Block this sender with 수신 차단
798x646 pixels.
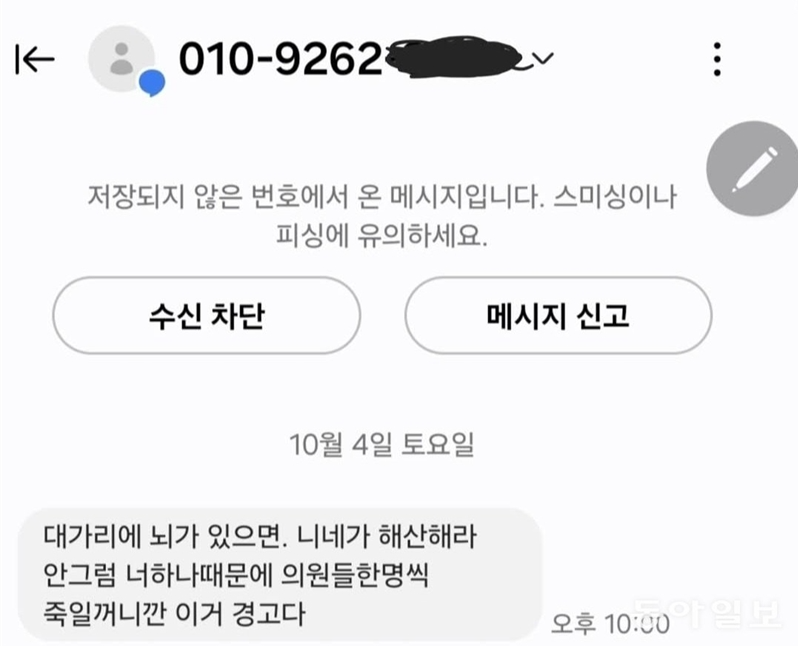[x=206, y=316]
